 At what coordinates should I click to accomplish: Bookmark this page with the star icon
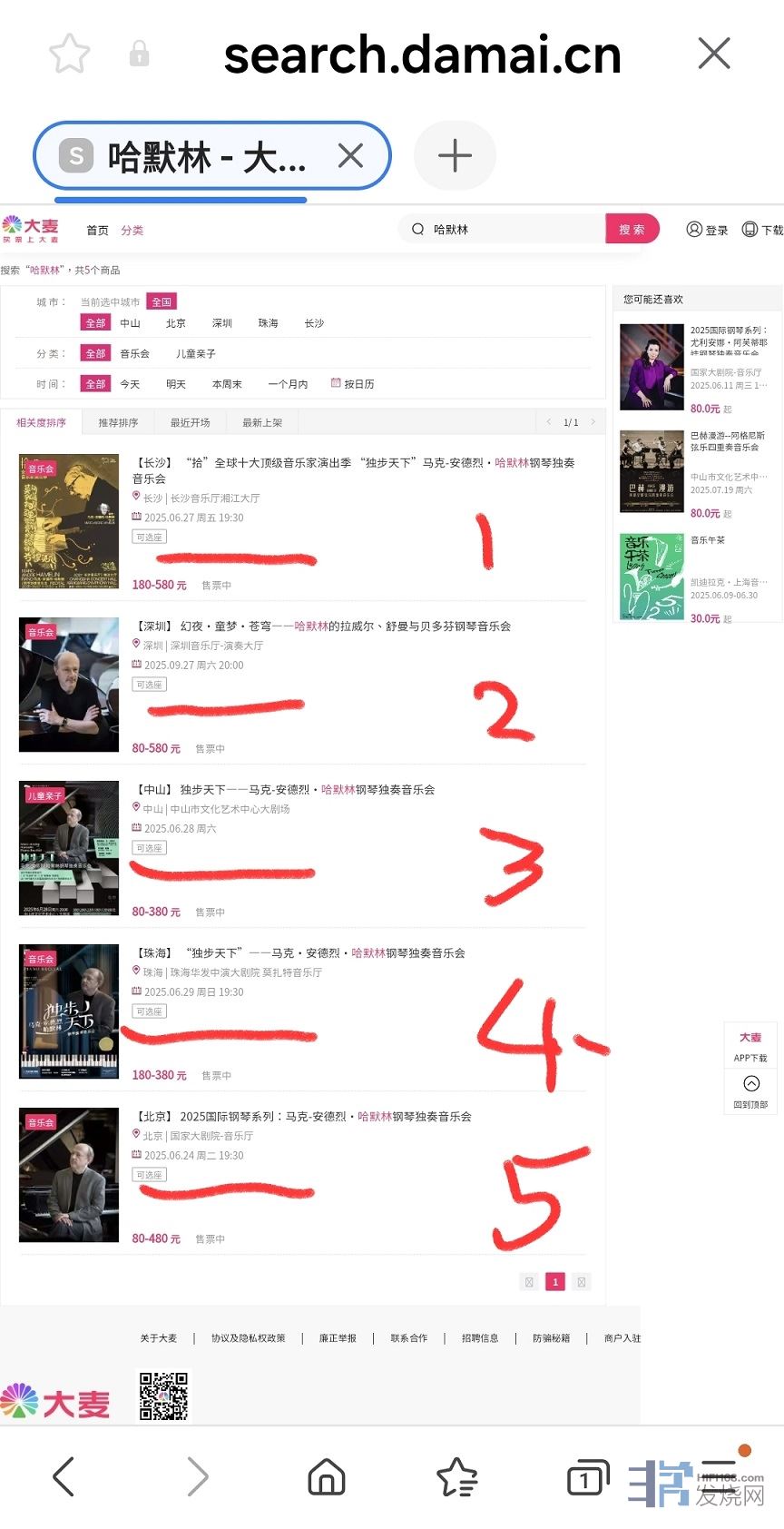(70, 54)
